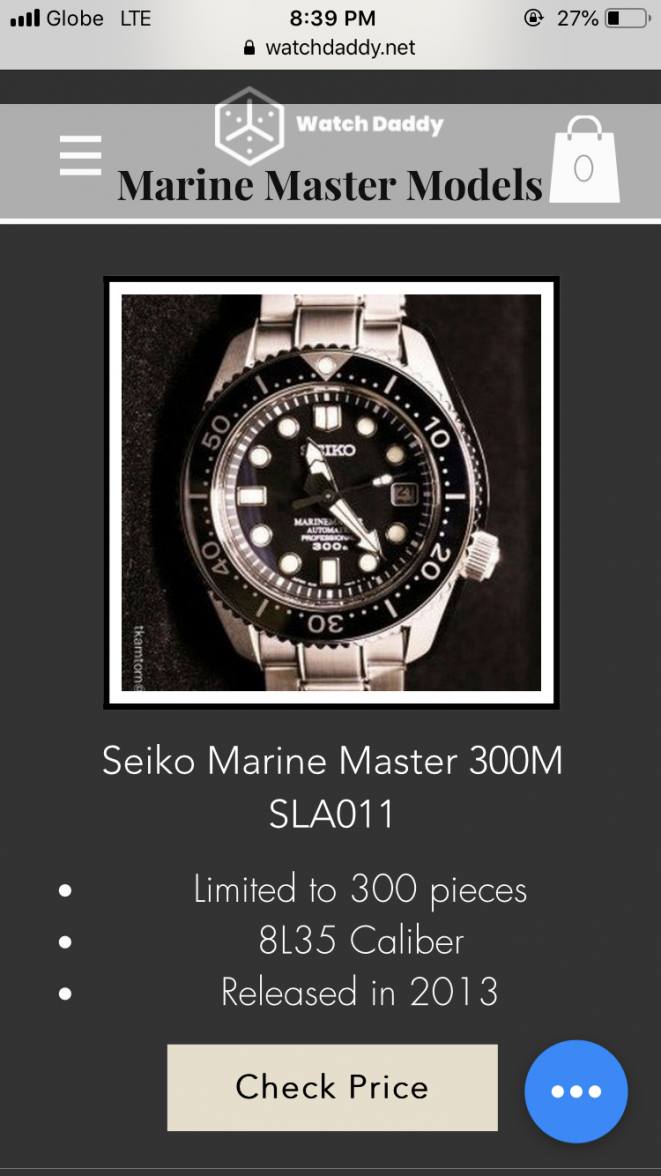Open the hamburger navigation menu
The image size is (661, 1176).
80,156
